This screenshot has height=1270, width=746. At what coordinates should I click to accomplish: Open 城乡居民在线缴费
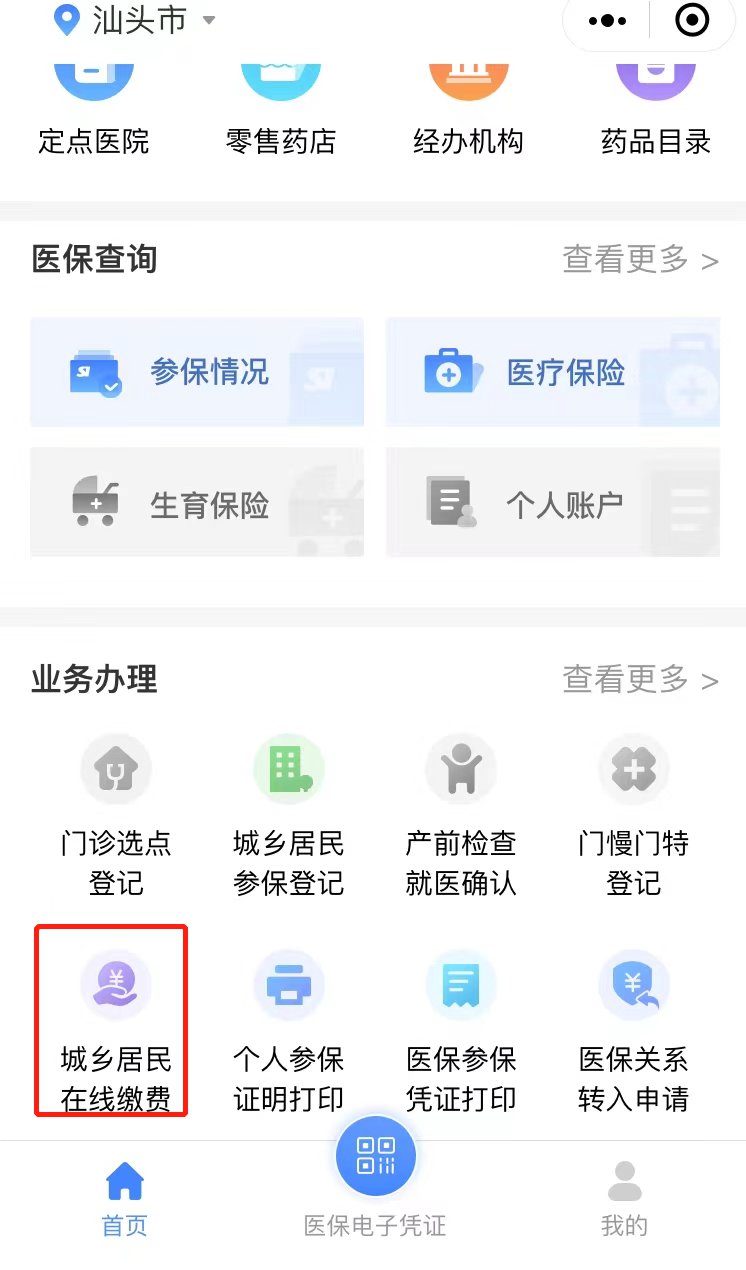[116, 1030]
